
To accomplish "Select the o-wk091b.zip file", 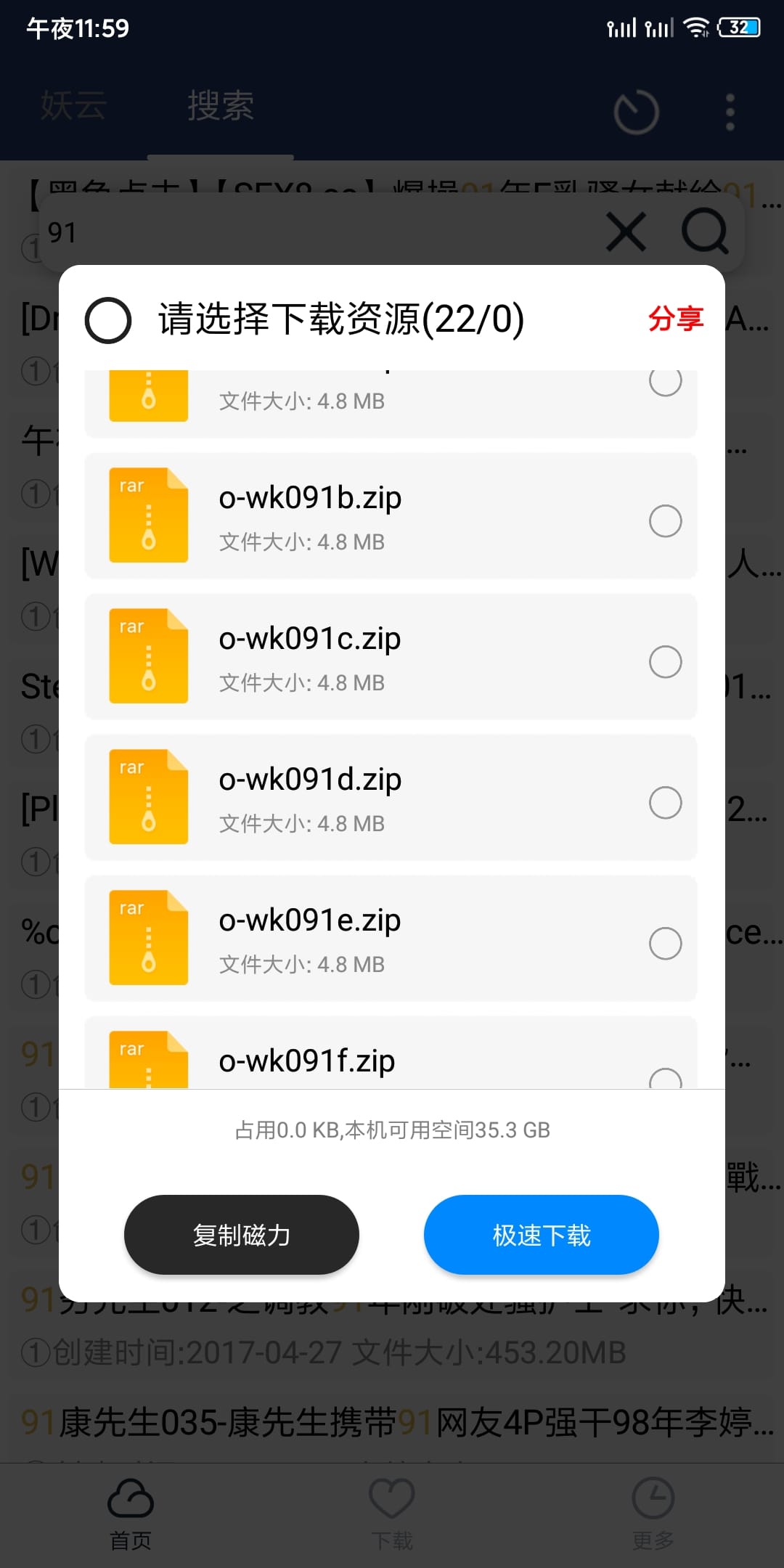I will (665, 520).
